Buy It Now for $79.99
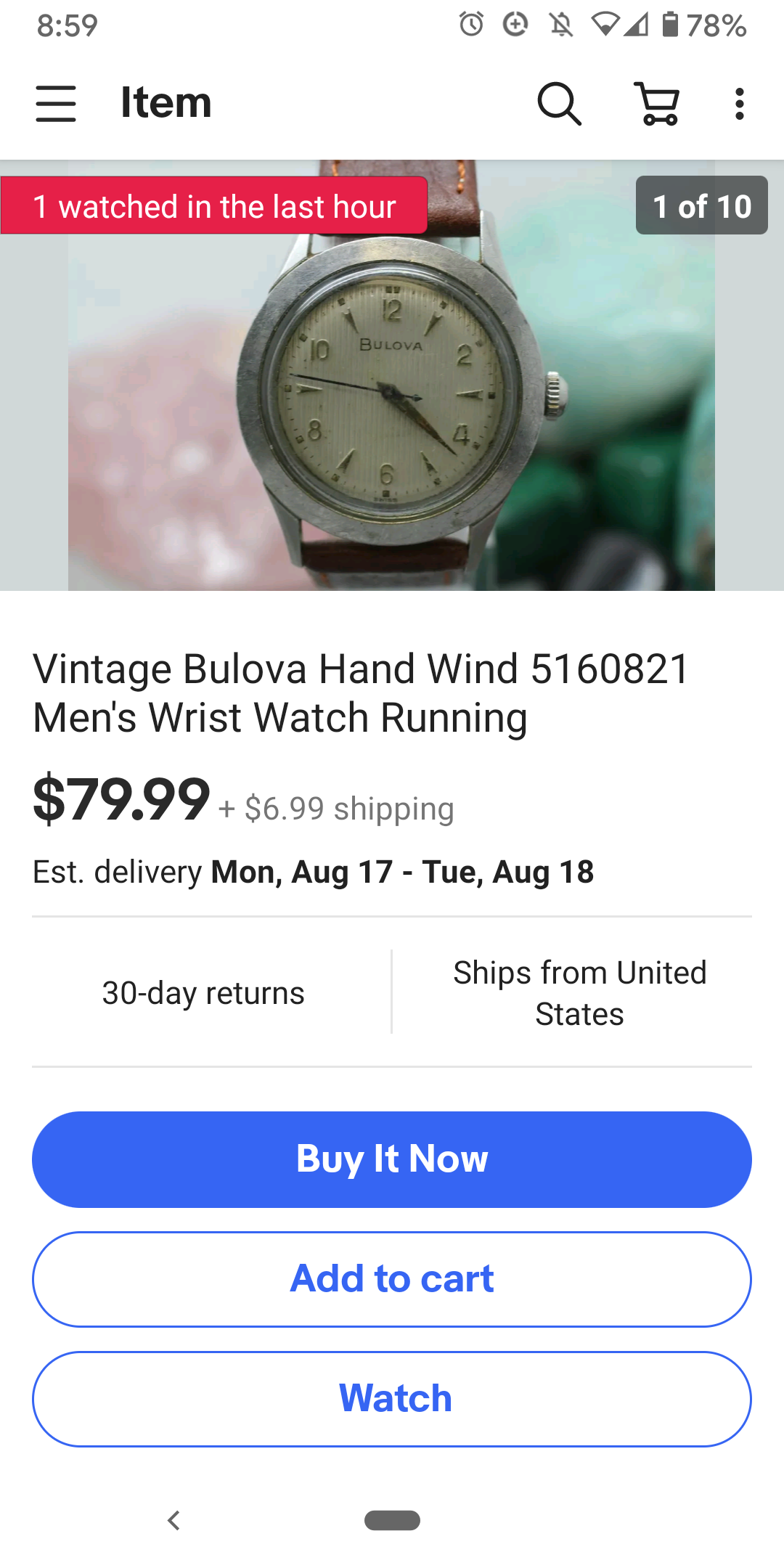This screenshot has height=1568, width=784. point(392,1159)
